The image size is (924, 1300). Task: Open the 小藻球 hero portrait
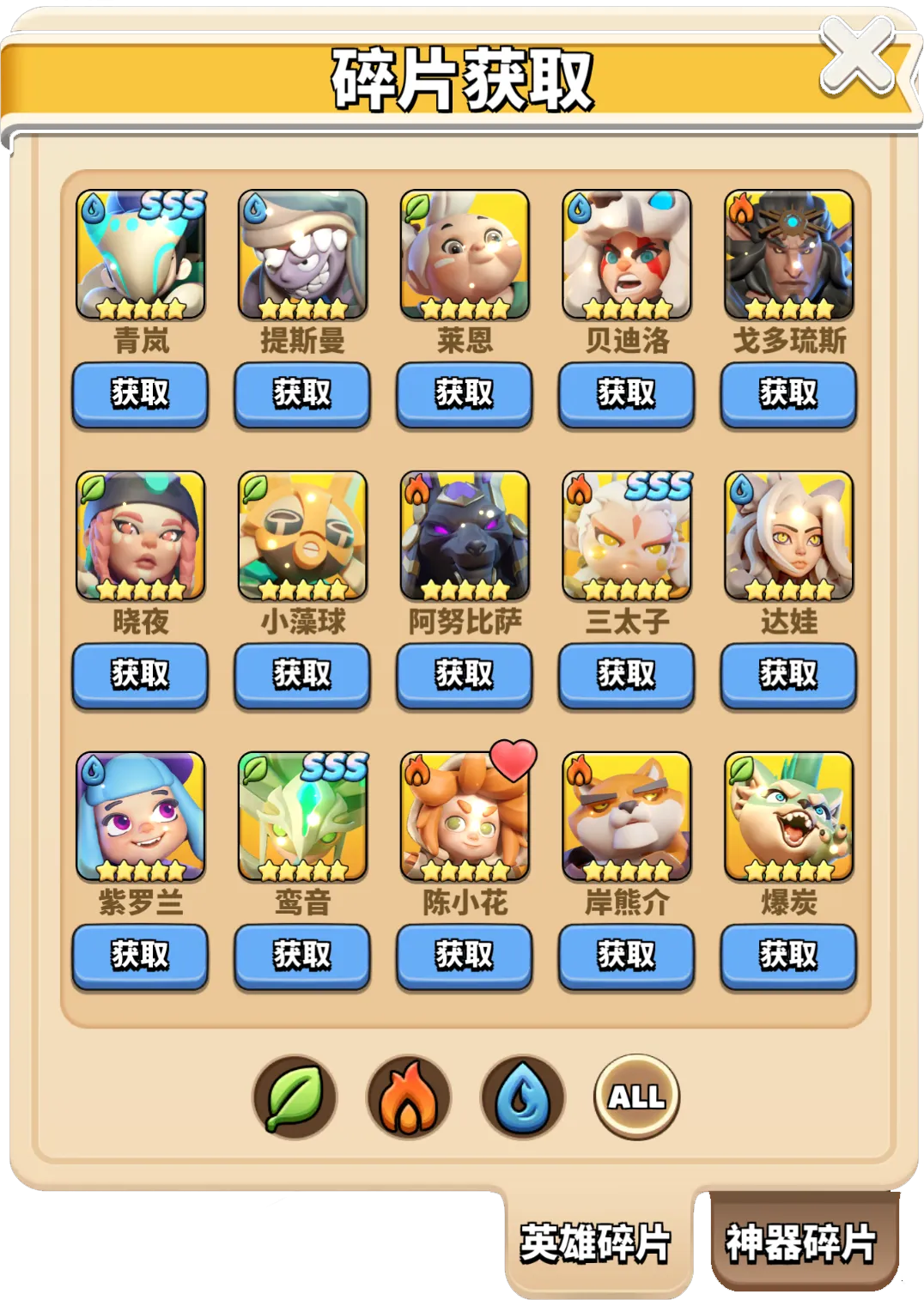coord(302,535)
